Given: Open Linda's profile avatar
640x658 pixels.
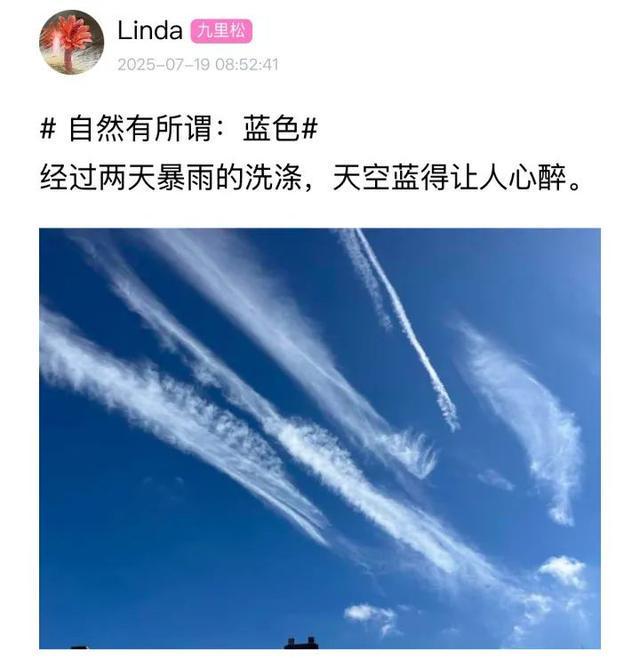Looking at the screenshot, I should 71,42.
